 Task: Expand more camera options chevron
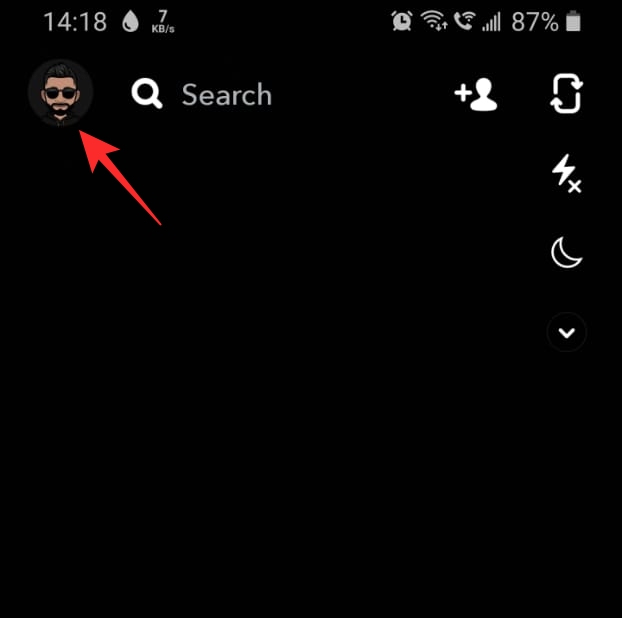567,332
